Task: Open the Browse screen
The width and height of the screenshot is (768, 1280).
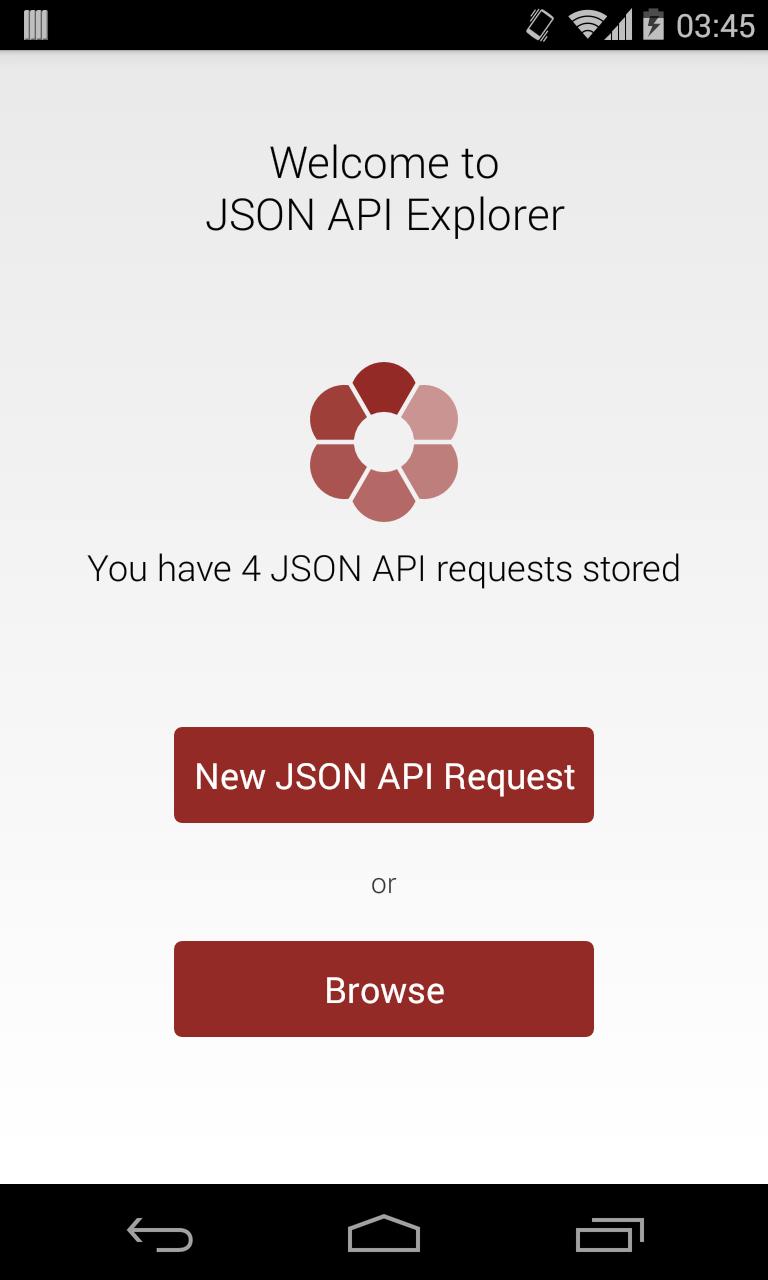Action: (x=384, y=988)
